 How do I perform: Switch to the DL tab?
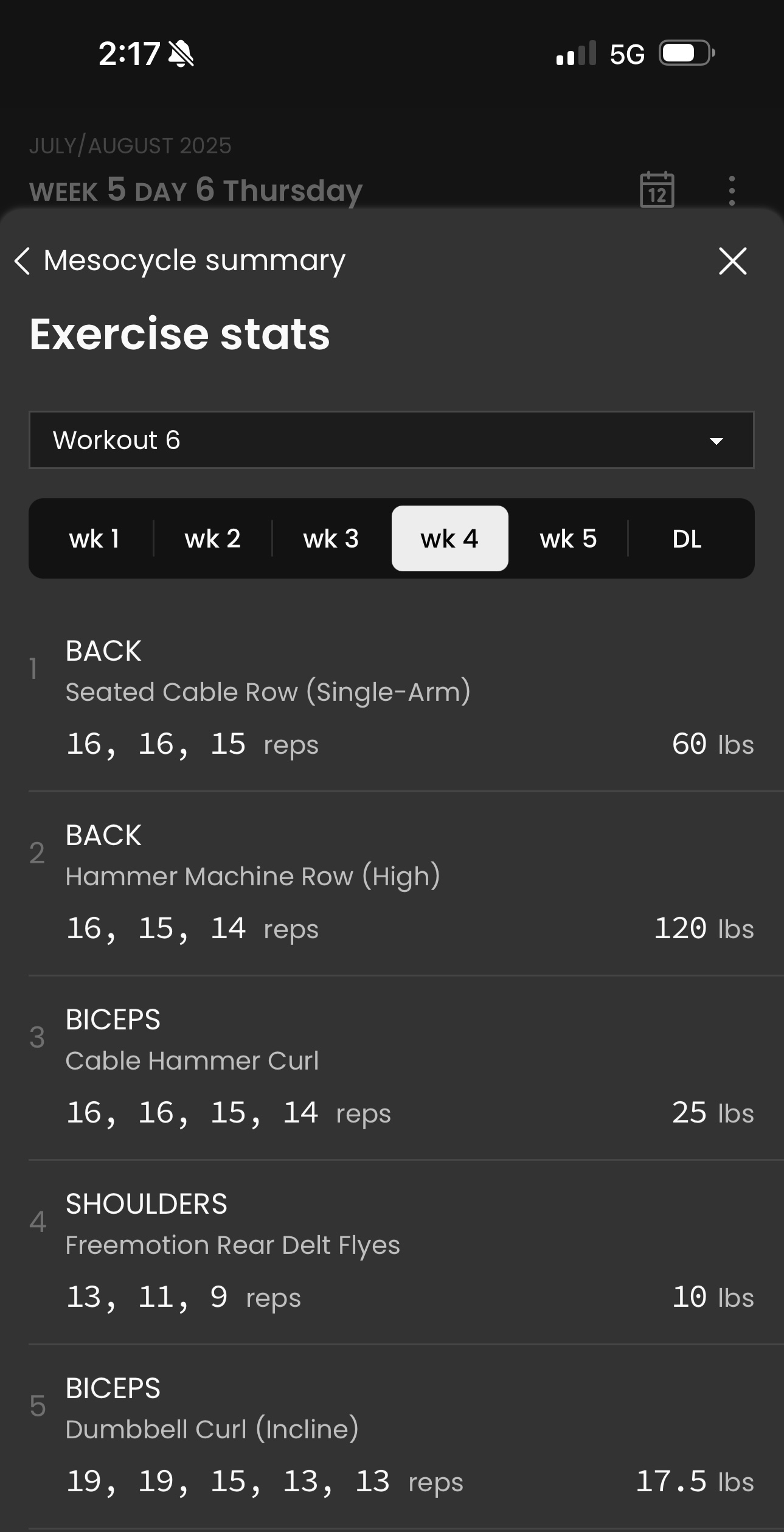687,538
